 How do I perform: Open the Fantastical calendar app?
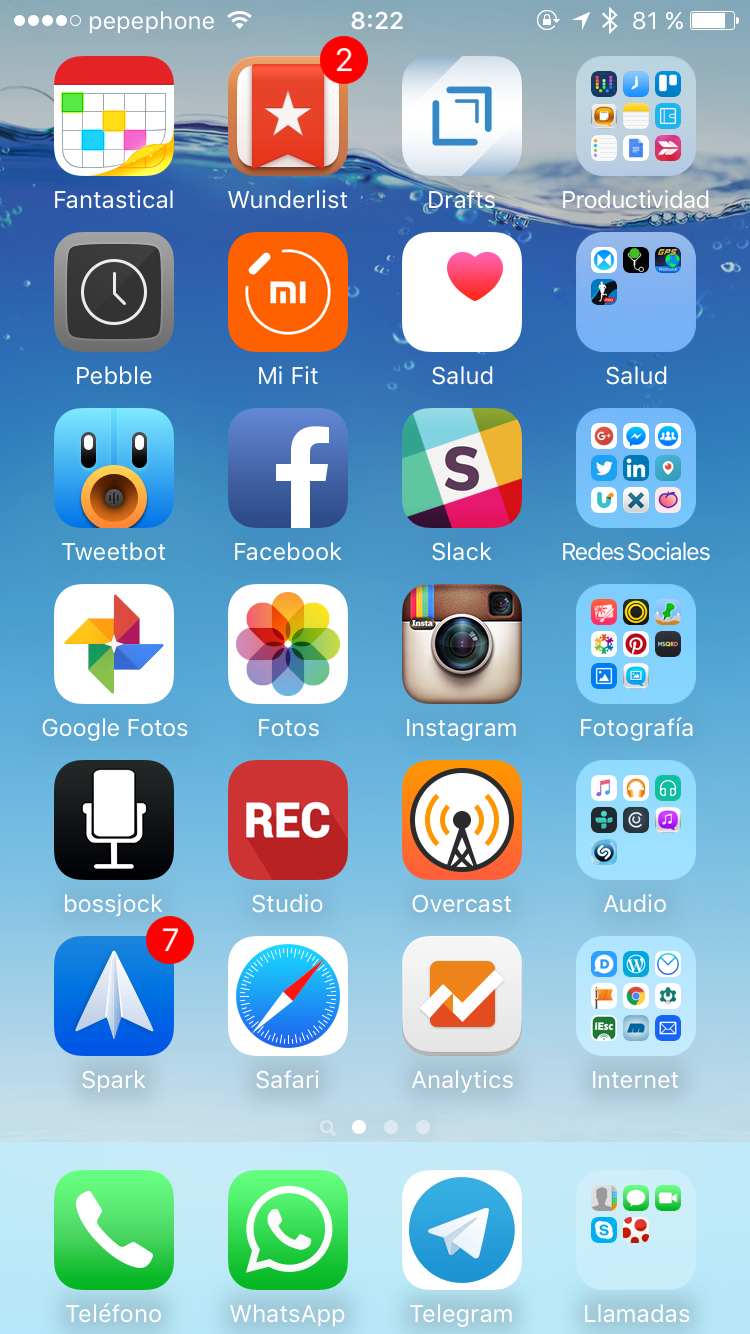tap(114, 116)
